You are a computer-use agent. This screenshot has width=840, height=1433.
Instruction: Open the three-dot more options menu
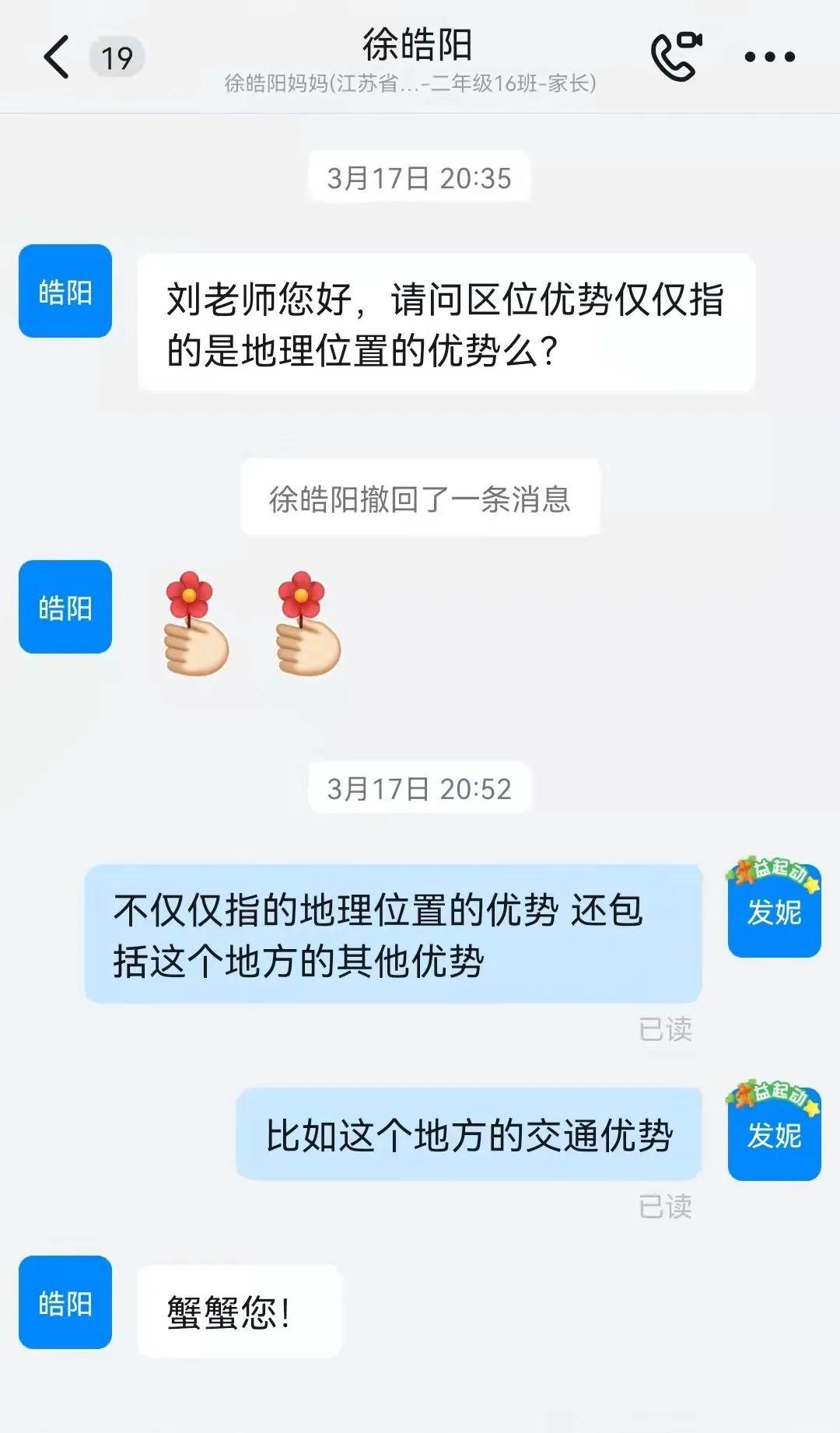[x=769, y=57]
